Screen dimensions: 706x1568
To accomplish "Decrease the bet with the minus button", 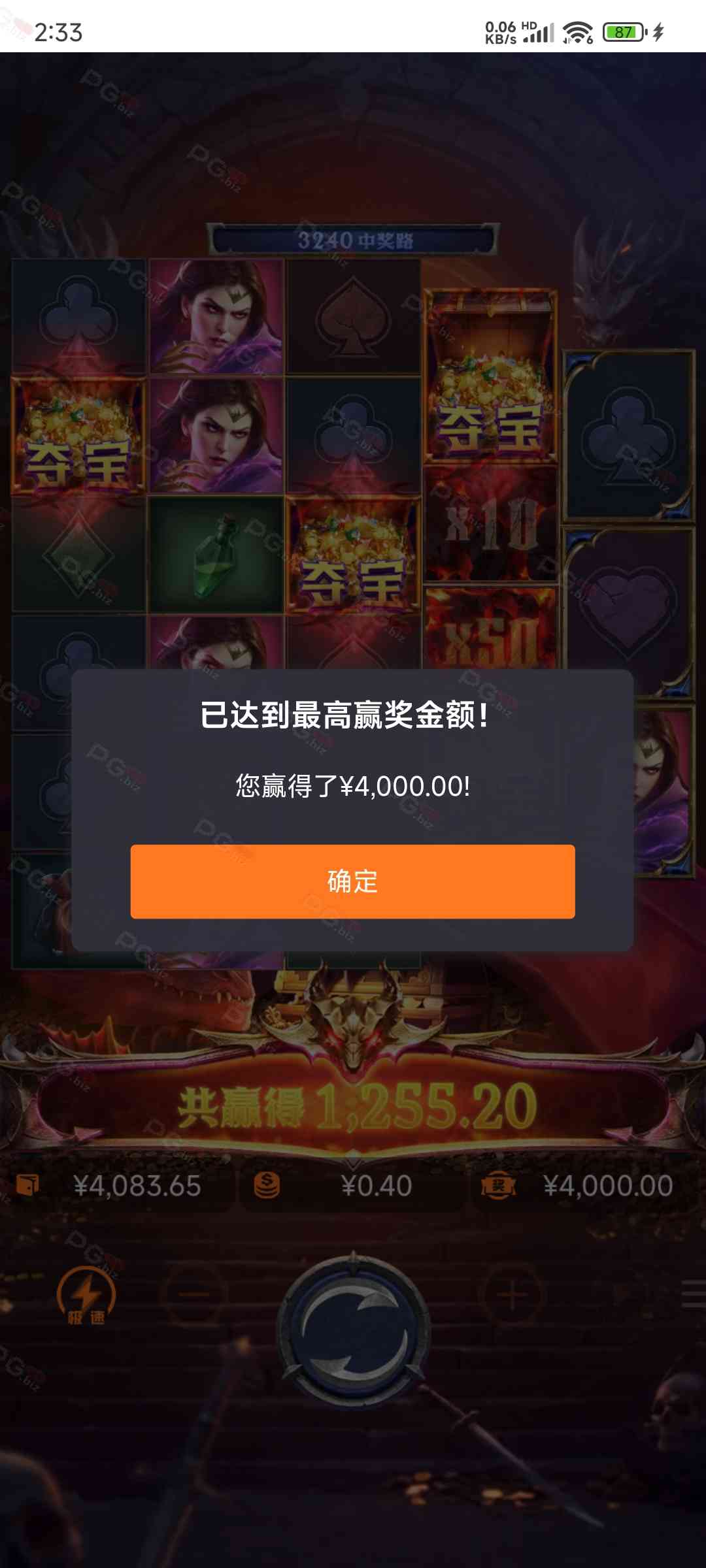I will (x=194, y=1294).
